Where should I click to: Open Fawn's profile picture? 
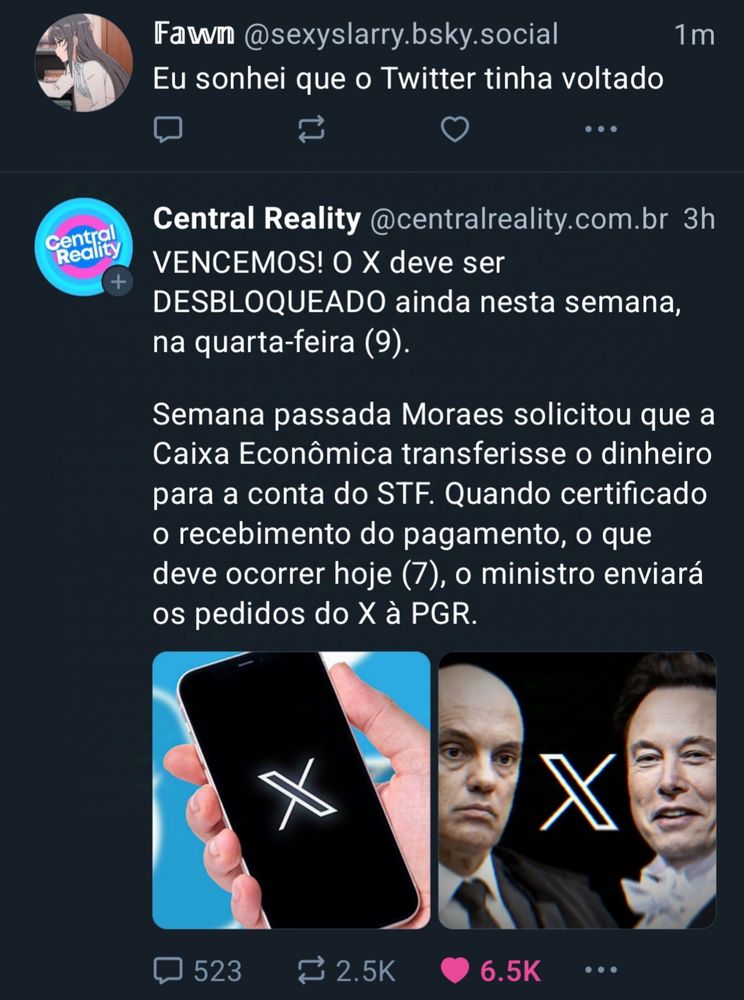[80, 56]
